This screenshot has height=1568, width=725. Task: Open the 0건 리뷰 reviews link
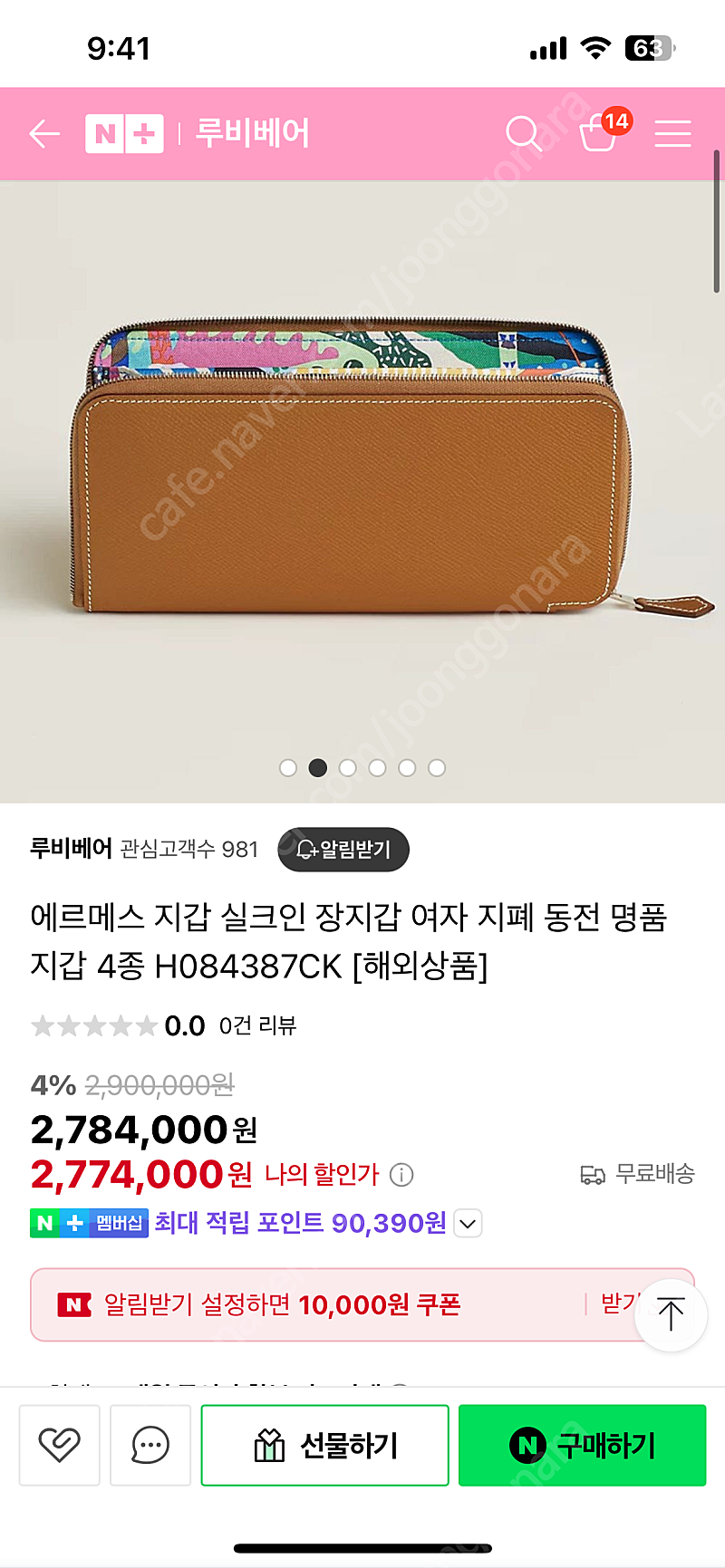pyautogui.click(x=258, y=1025)
